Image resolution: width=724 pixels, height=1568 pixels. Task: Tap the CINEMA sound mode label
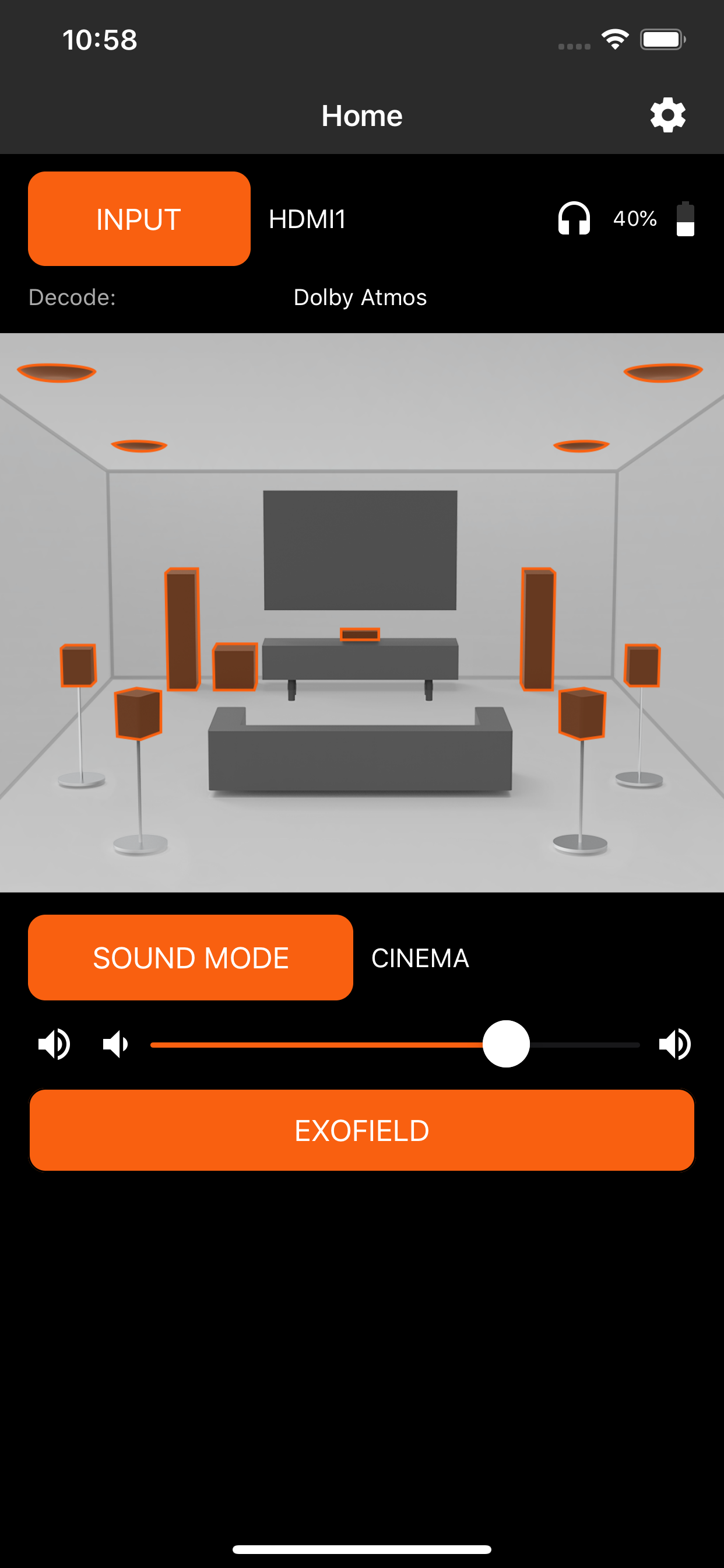420,958
